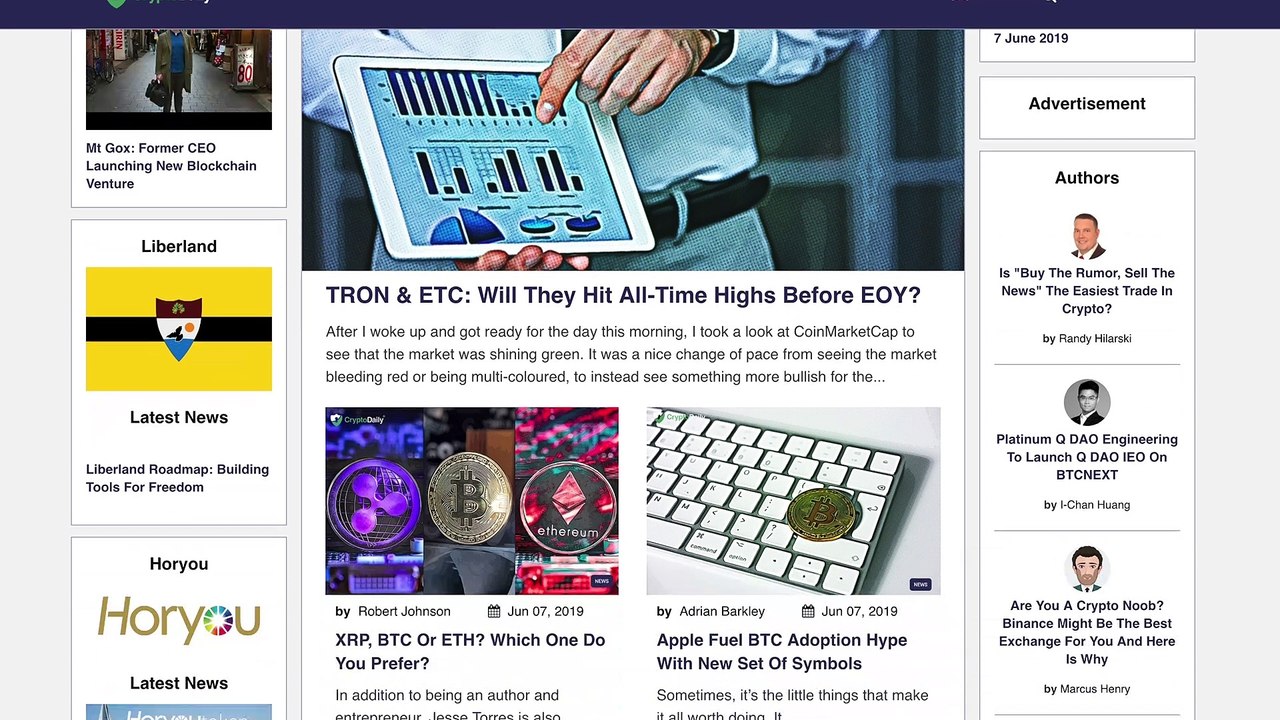Open author Randy Hilarski's page
The width and height of the screenshot is (1280, 720).
1095,338
